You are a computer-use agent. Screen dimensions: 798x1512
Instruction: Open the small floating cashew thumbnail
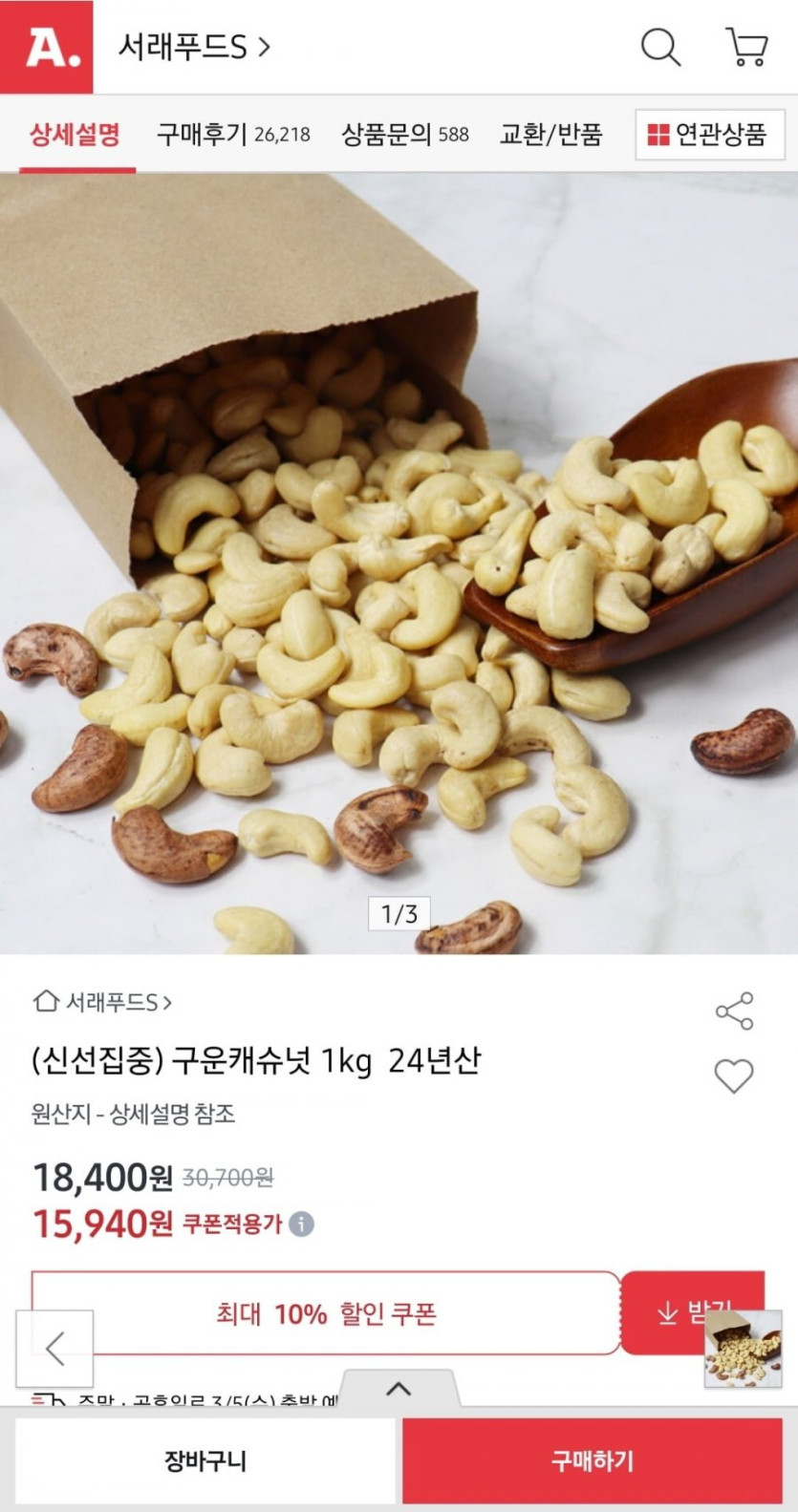click(744, 1349)
